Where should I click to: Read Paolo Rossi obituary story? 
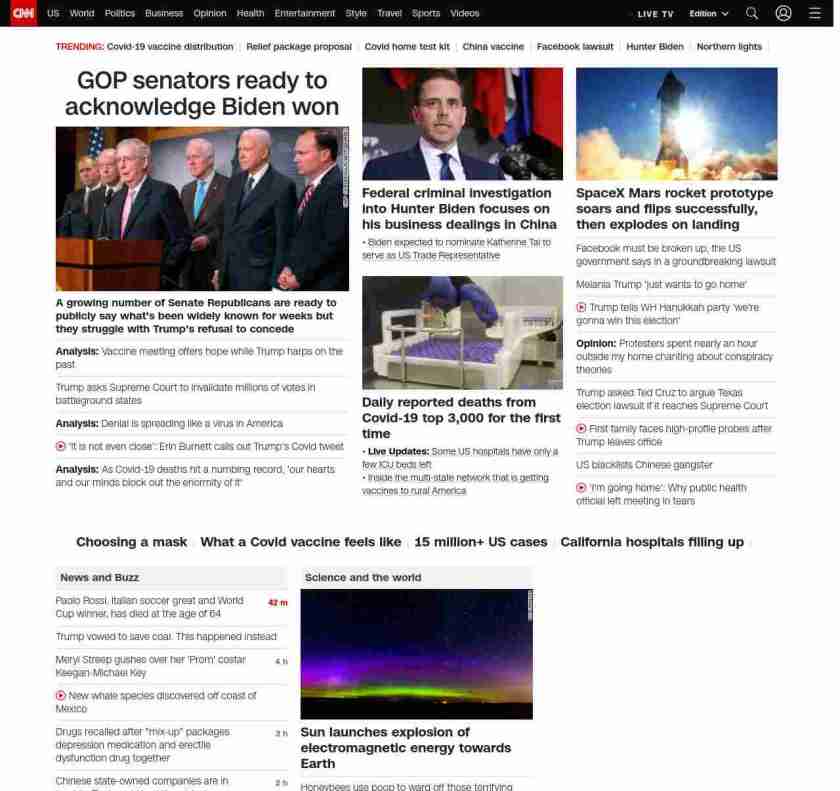tap(150, 607)
